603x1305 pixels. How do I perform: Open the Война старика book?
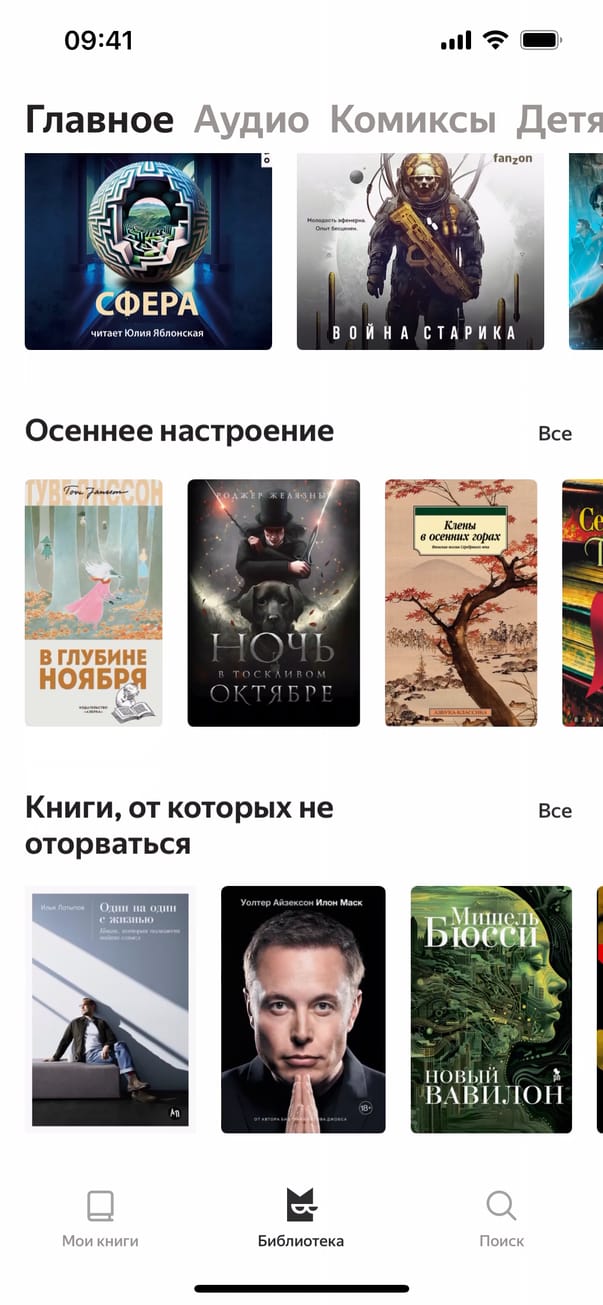coord(420,251)
